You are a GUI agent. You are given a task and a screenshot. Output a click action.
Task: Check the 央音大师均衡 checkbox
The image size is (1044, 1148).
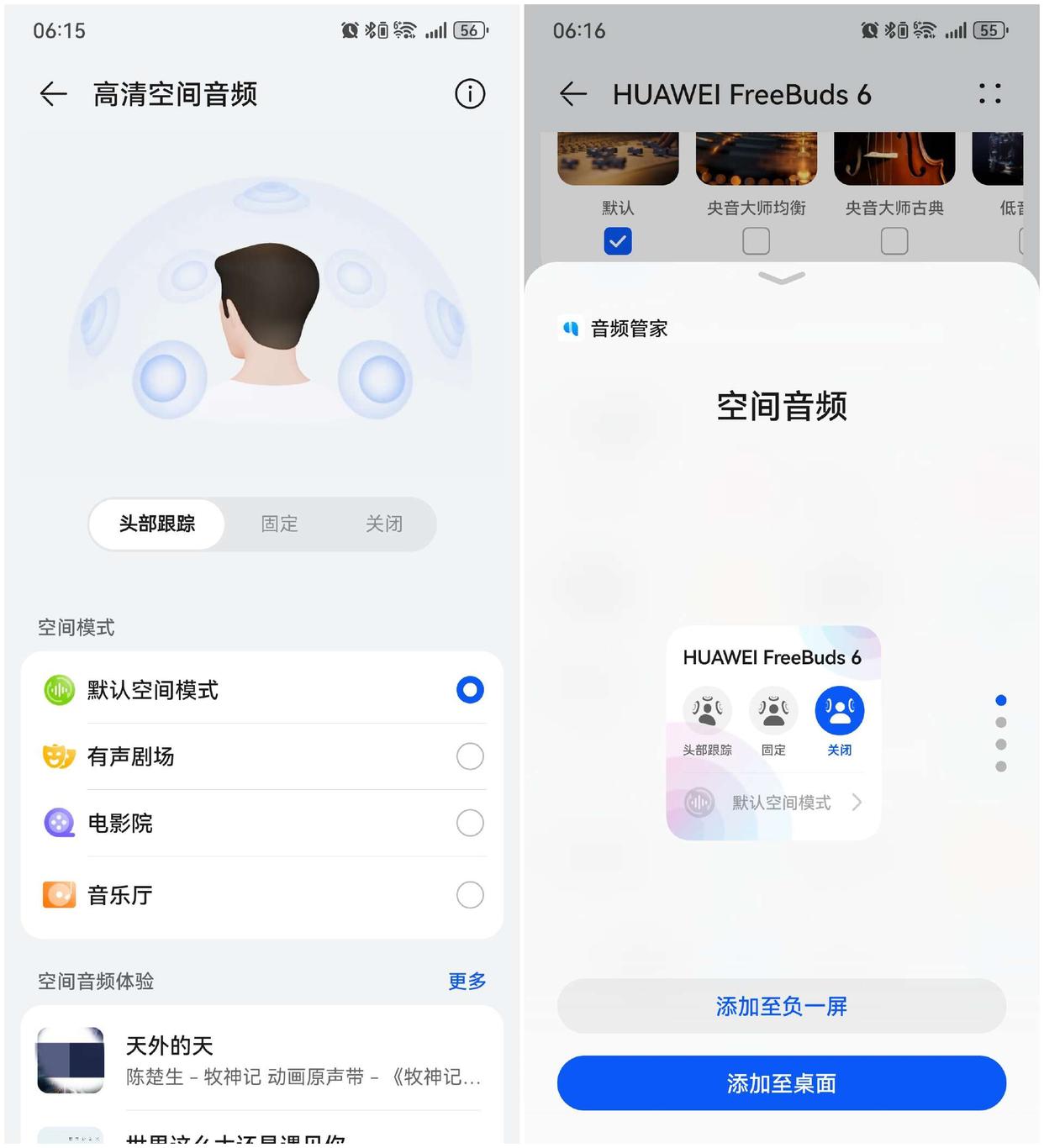[755, 241]
